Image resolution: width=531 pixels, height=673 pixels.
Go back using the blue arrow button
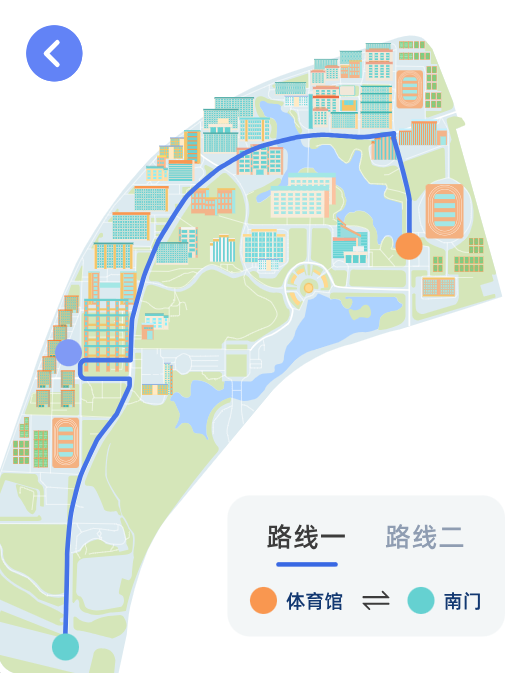54,53
